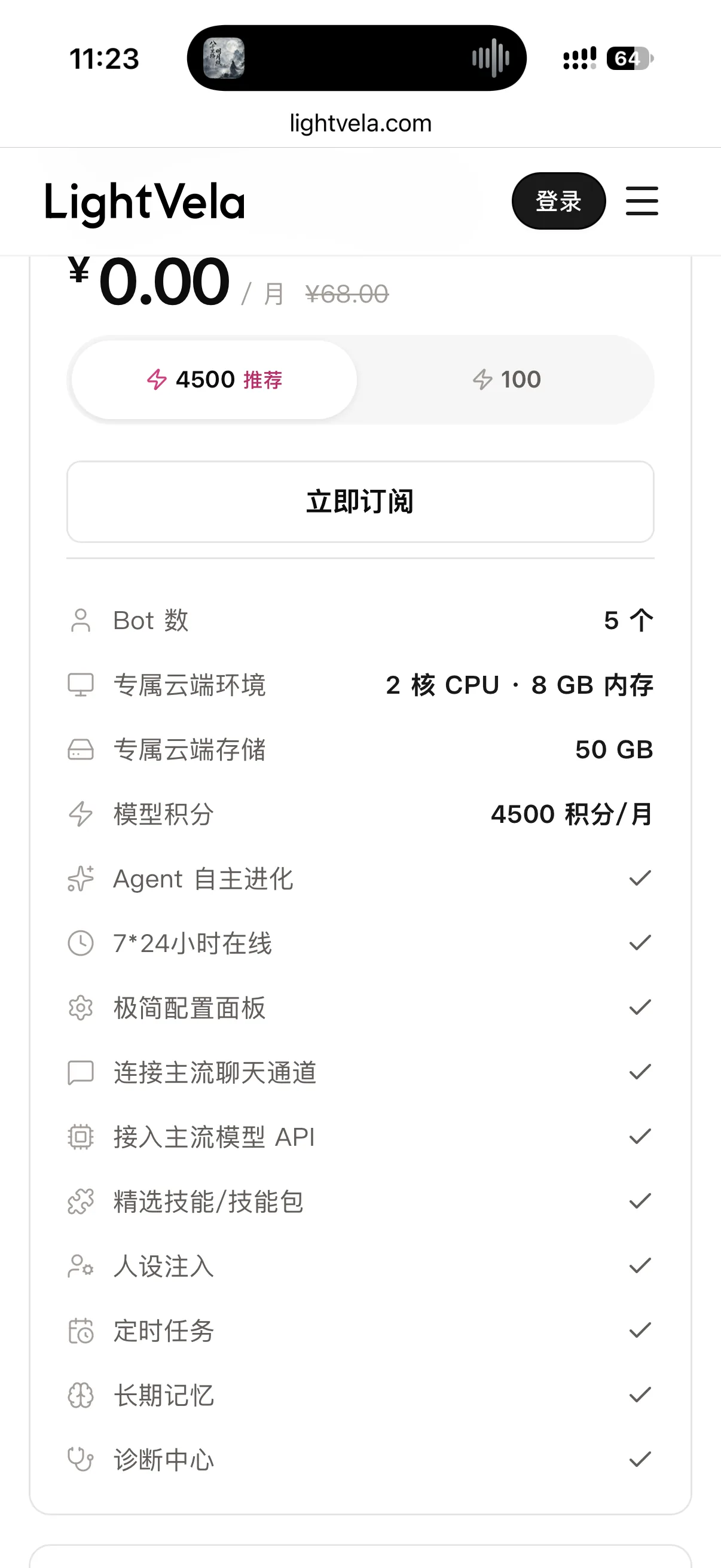
Task: Select the 4500 推荐 credits option
Action: 214,379
